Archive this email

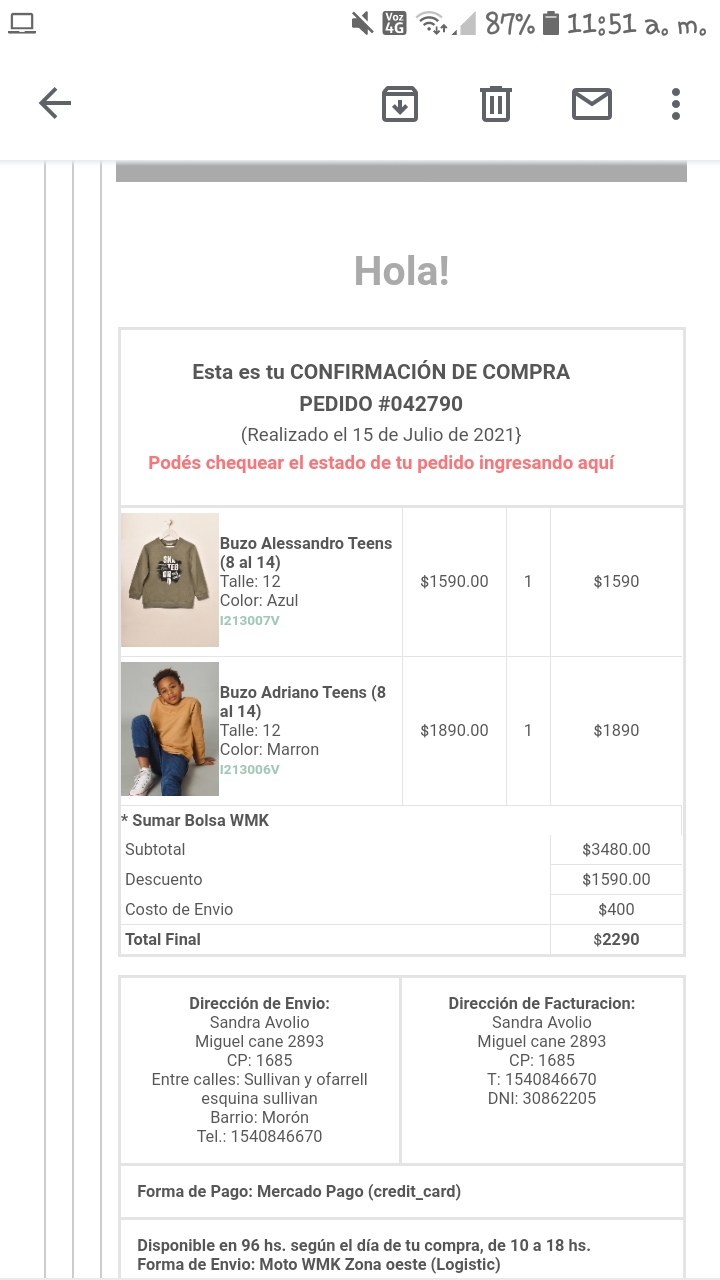coord(400,103)
